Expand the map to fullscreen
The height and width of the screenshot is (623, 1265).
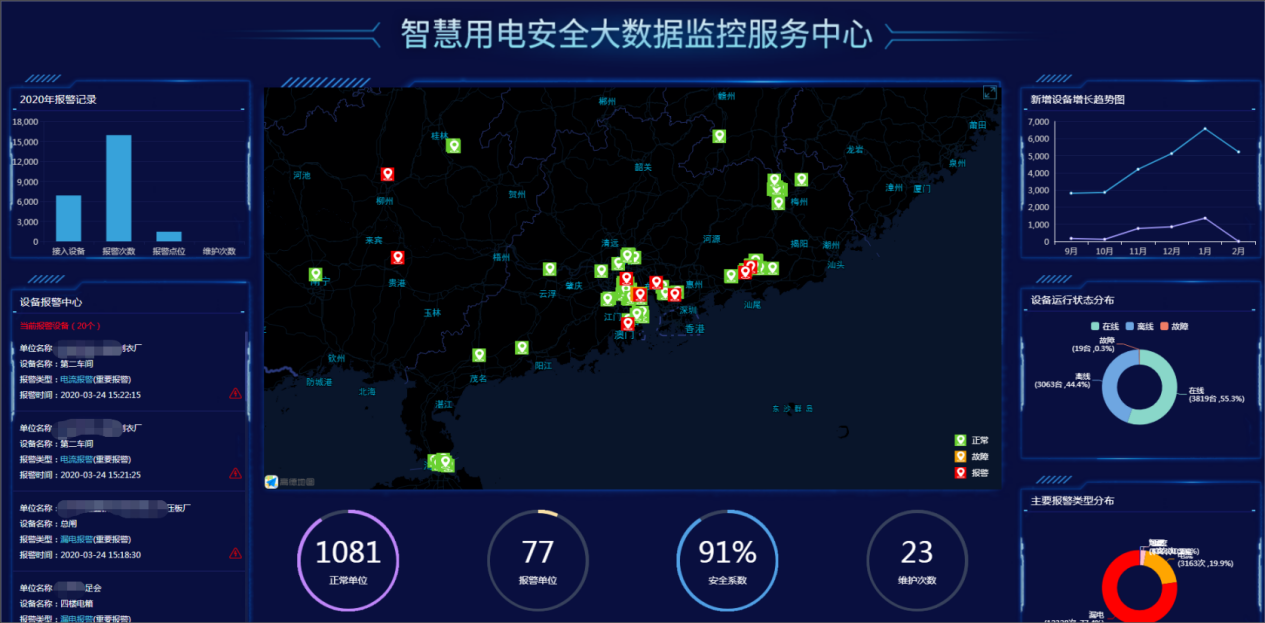click(x=990, y=93)
